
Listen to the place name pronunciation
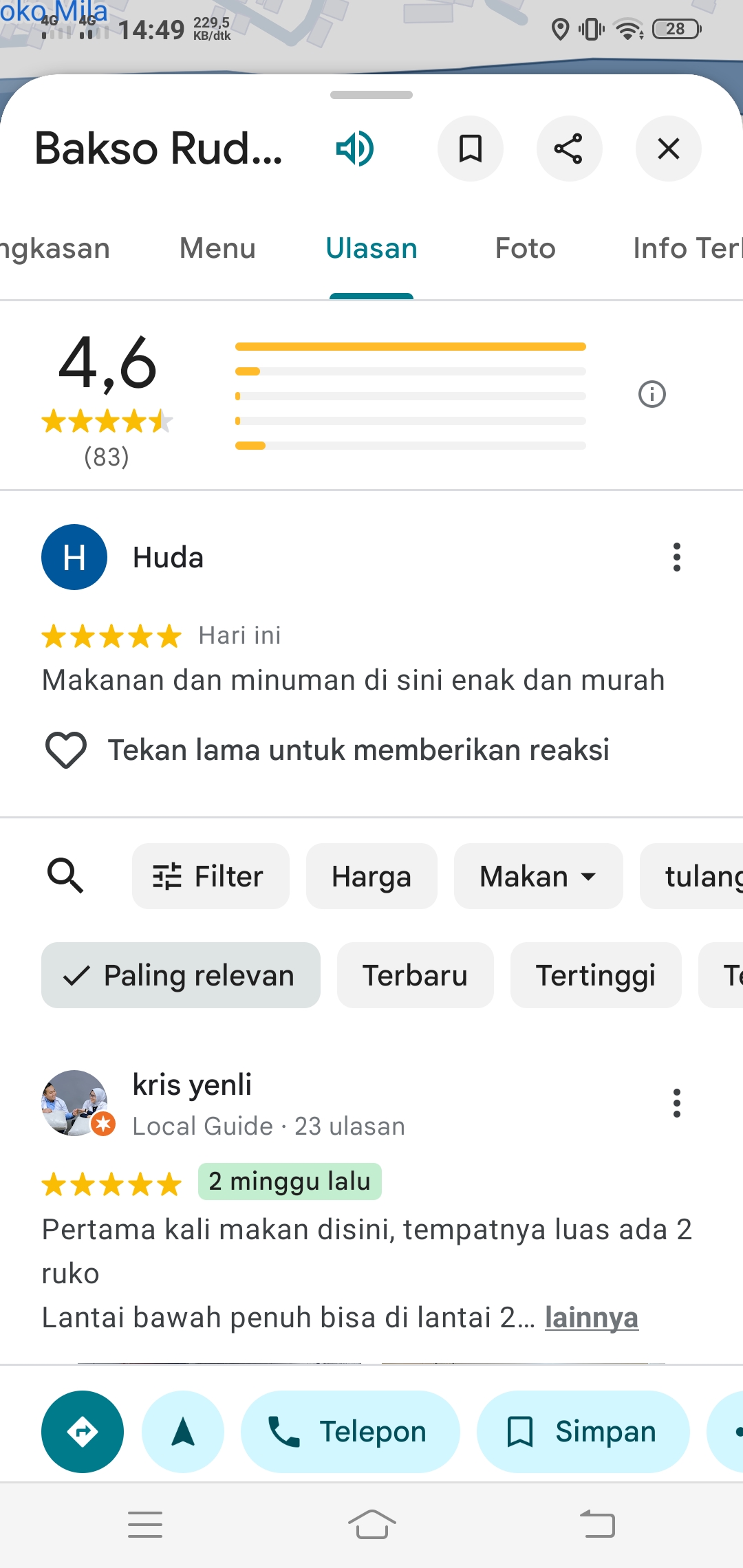pos(355,149)
